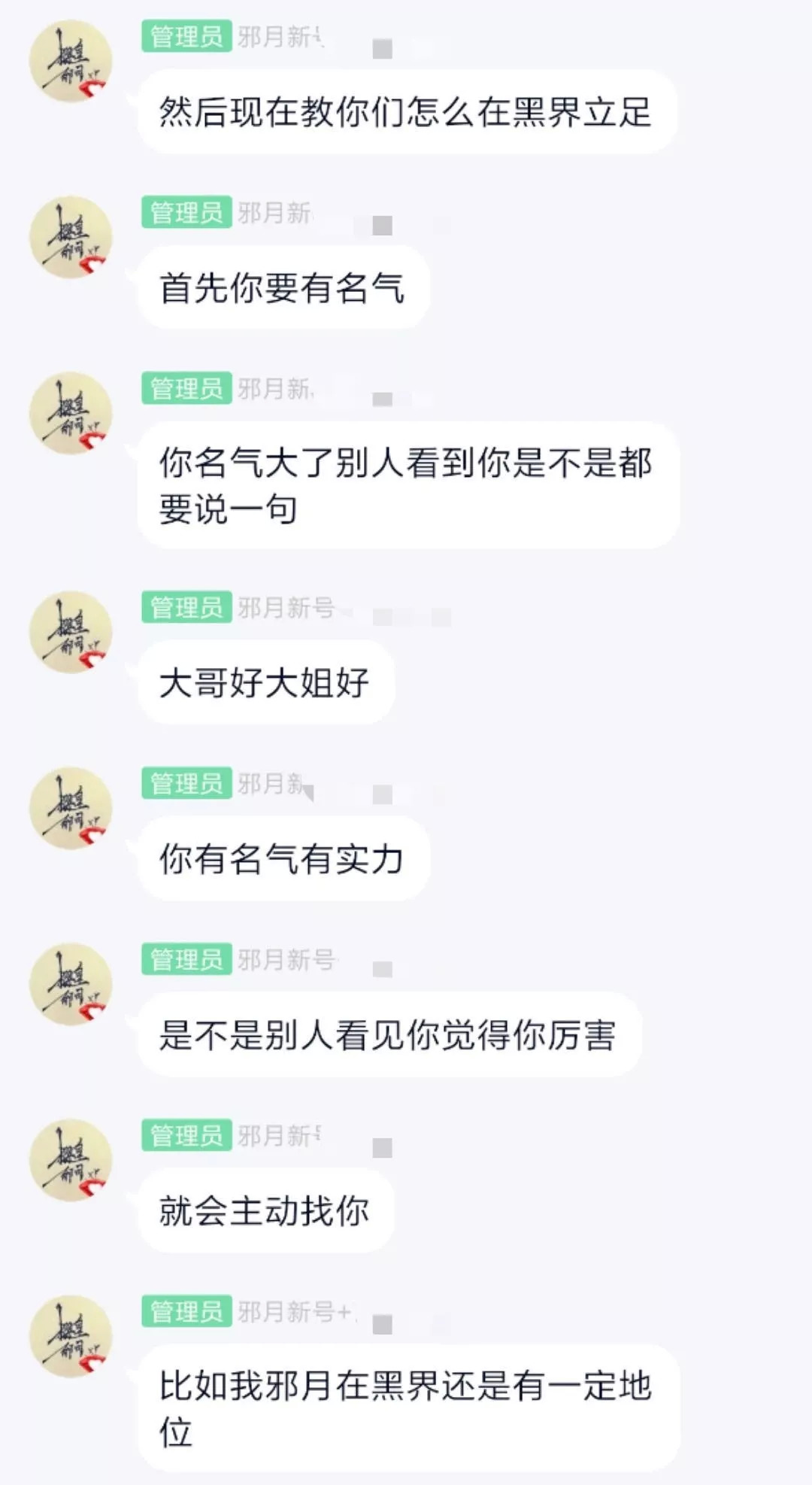Tap avatar next to '你名气大了别人看到你' message
Viewport: 812px width, 1485px height.
pyautogui.click(x=71, y=413)
